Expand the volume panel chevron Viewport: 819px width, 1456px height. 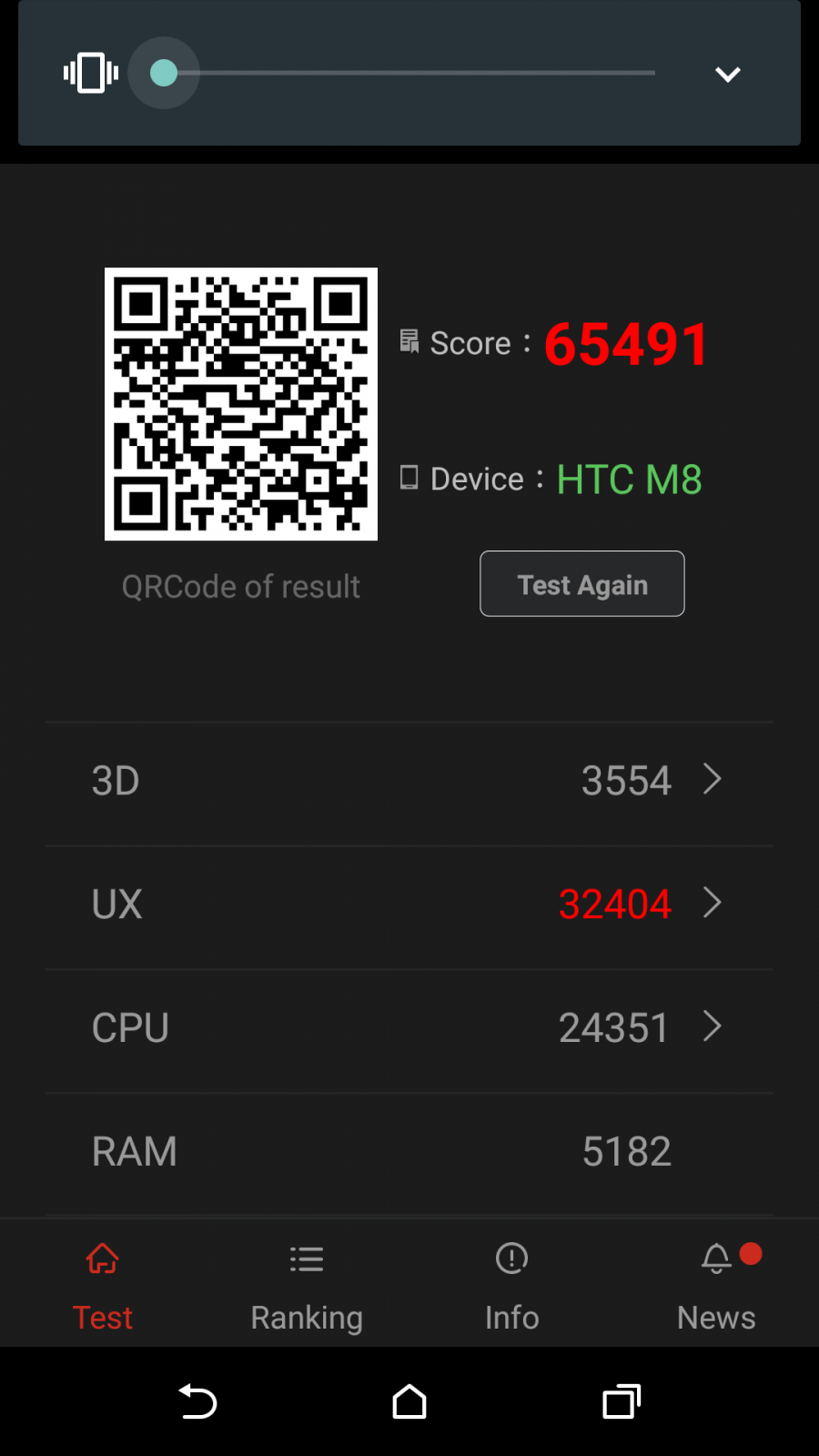pyautogui.click(x=727, y=74)
